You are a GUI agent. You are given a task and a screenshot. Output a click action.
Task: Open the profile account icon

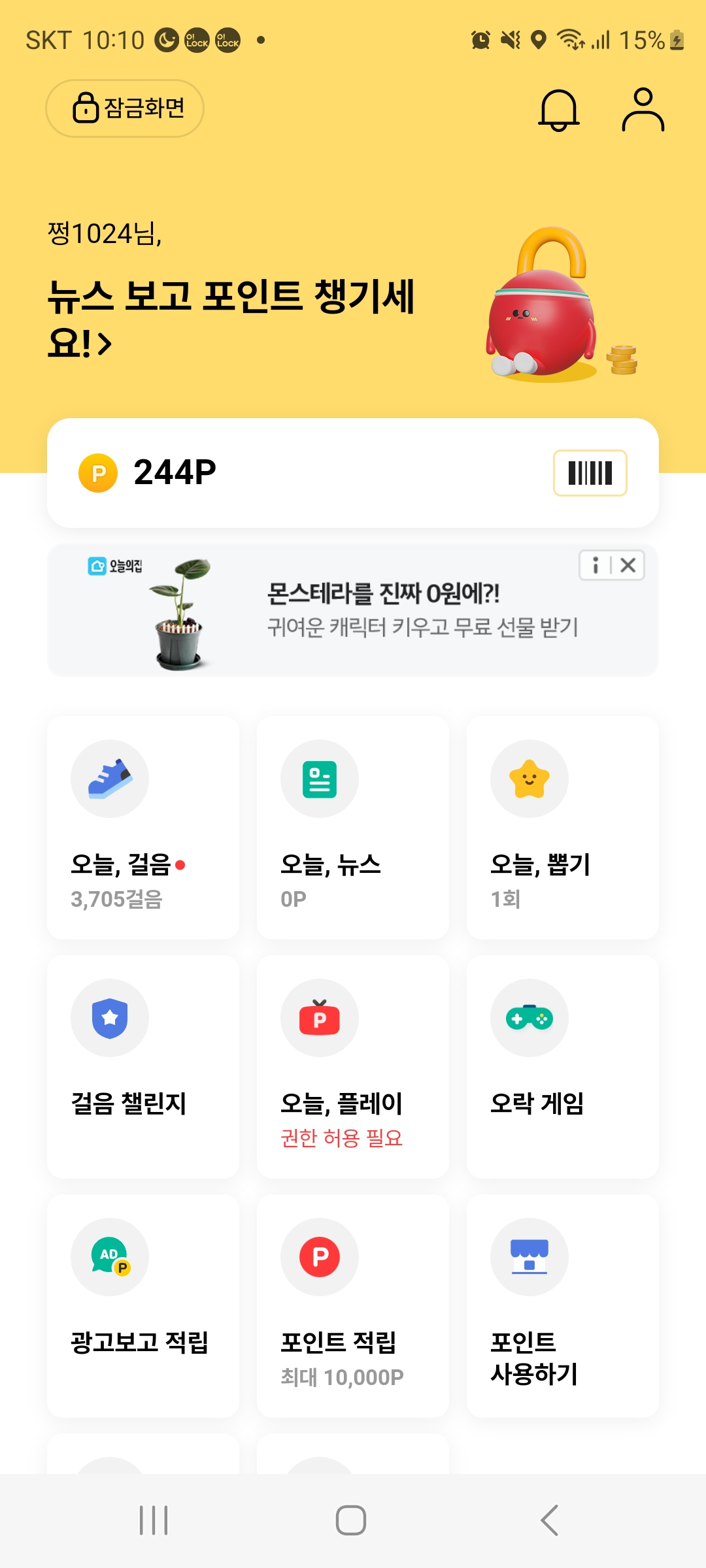pyautogui.click(x=643, y=110)
